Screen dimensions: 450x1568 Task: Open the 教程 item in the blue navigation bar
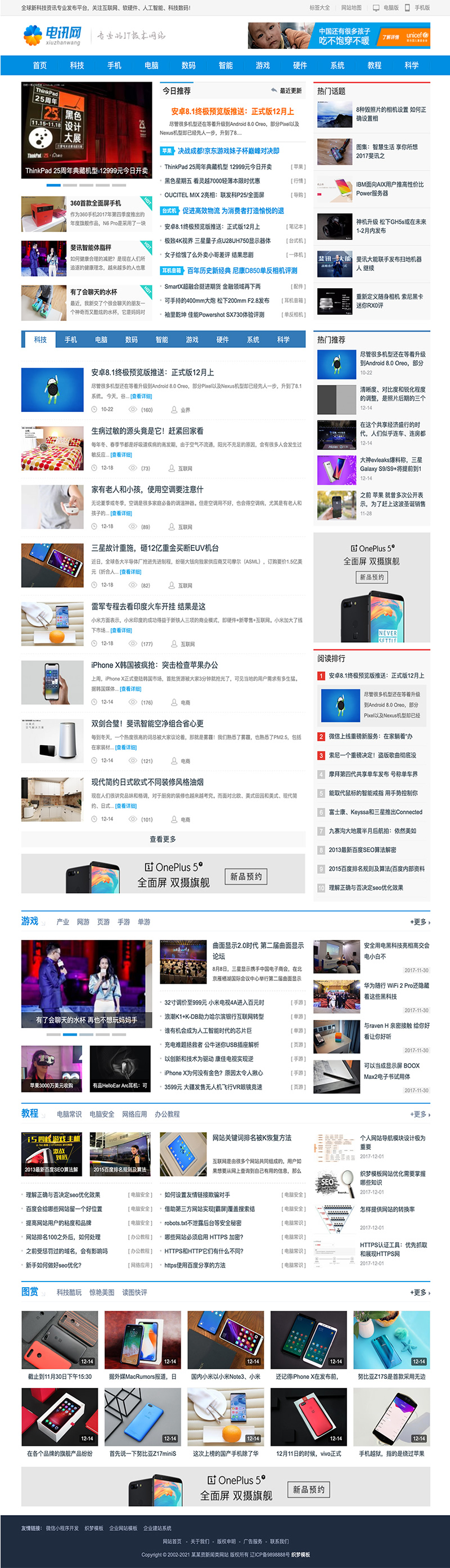click(374, 65)
